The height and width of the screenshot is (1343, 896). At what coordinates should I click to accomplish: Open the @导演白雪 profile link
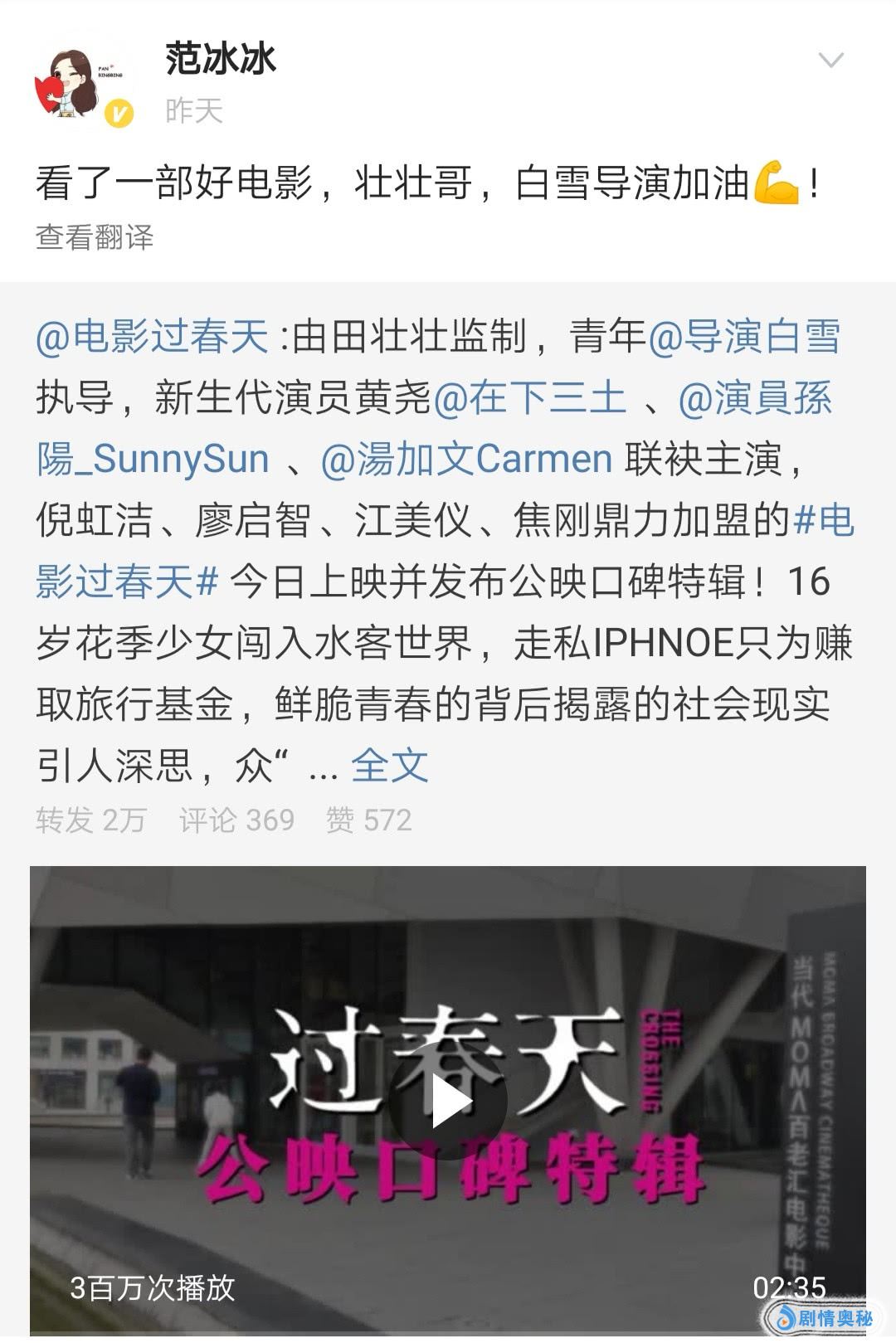coord(743,338)
